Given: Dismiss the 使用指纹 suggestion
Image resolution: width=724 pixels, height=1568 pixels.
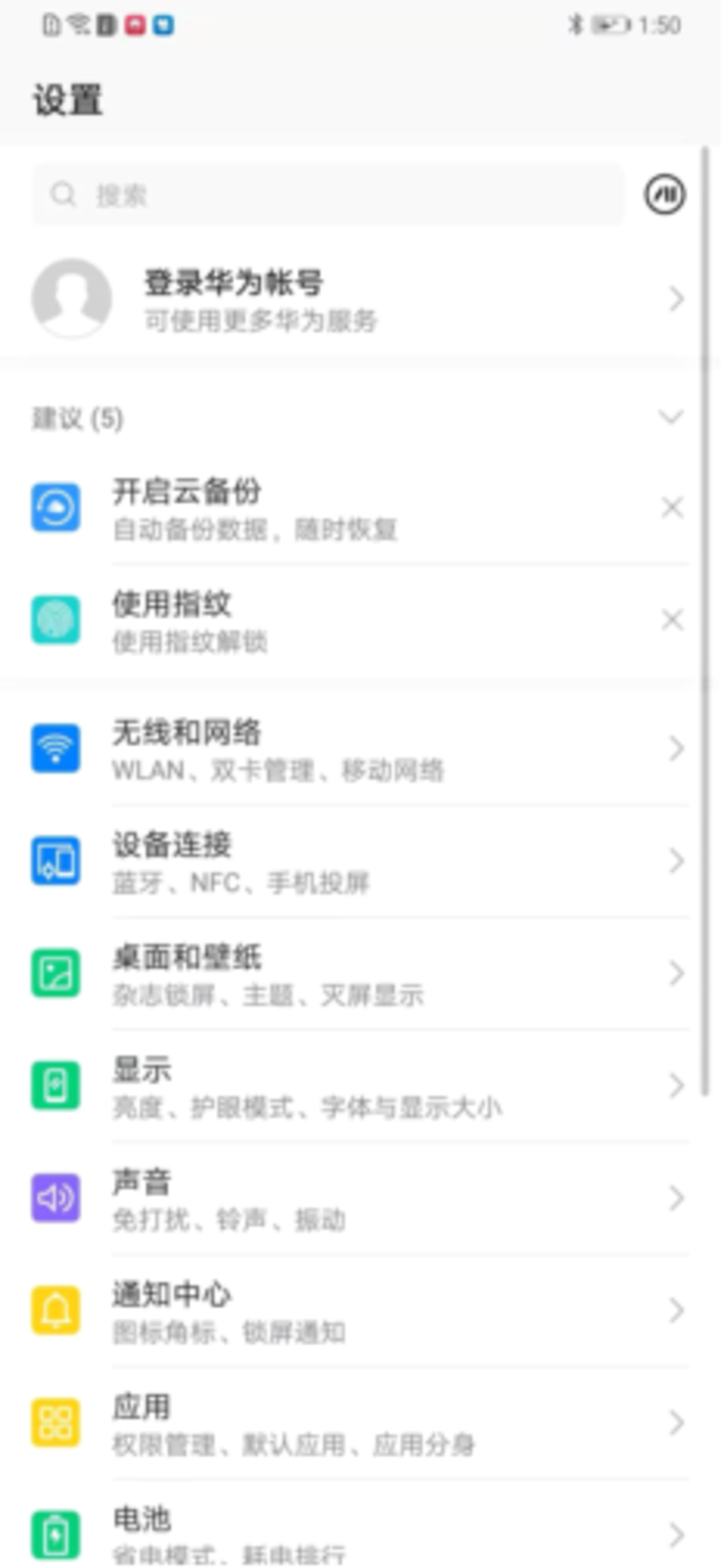Looking at the screenshot, I should pyautogui.click(x=673, y=619).
